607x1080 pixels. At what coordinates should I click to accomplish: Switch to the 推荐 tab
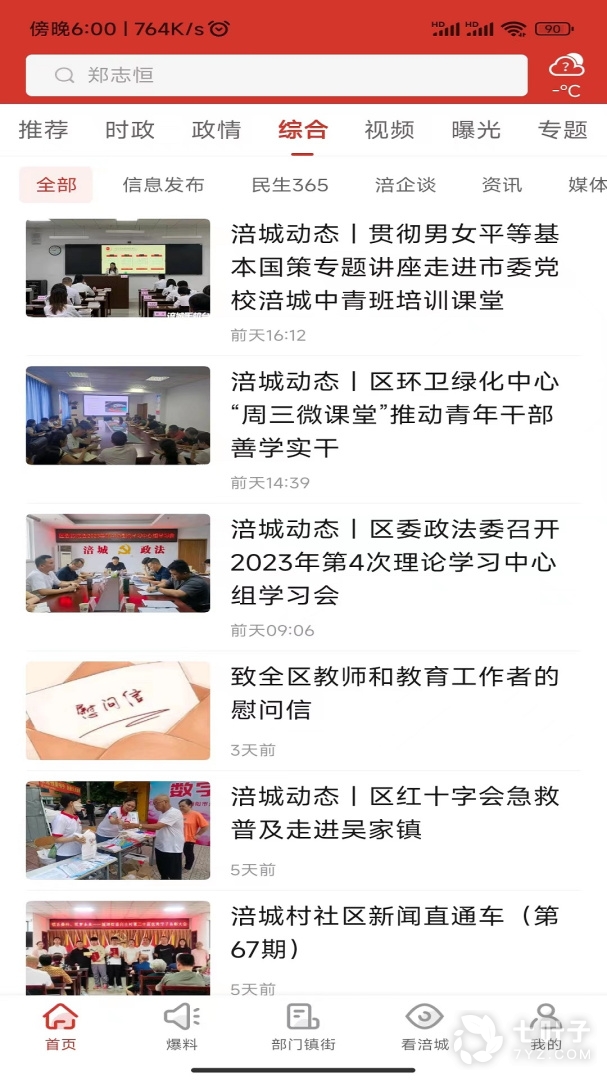click(43, 130)
